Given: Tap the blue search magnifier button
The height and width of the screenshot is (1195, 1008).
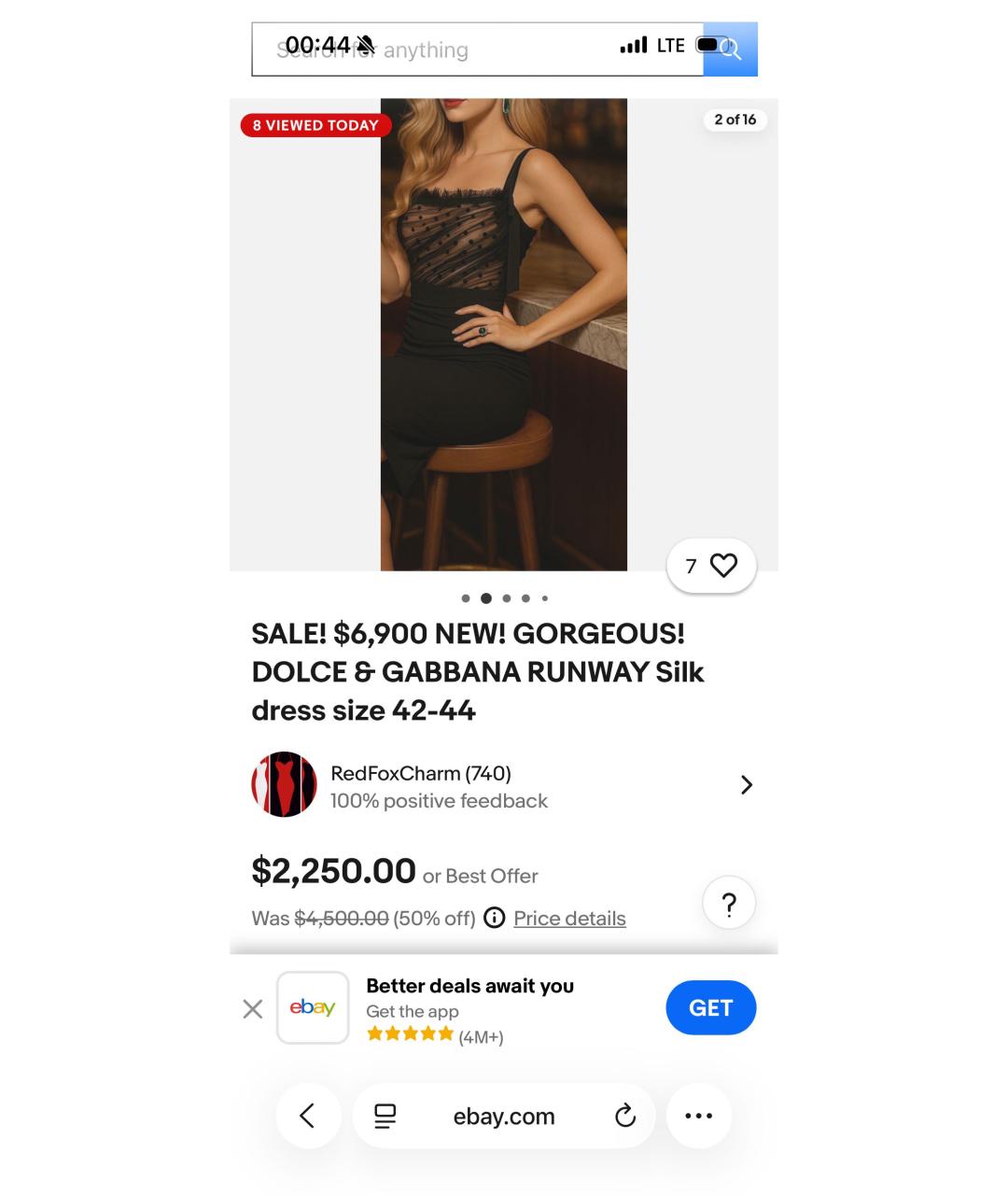Looking at the screenshot, I should [732, 49].
